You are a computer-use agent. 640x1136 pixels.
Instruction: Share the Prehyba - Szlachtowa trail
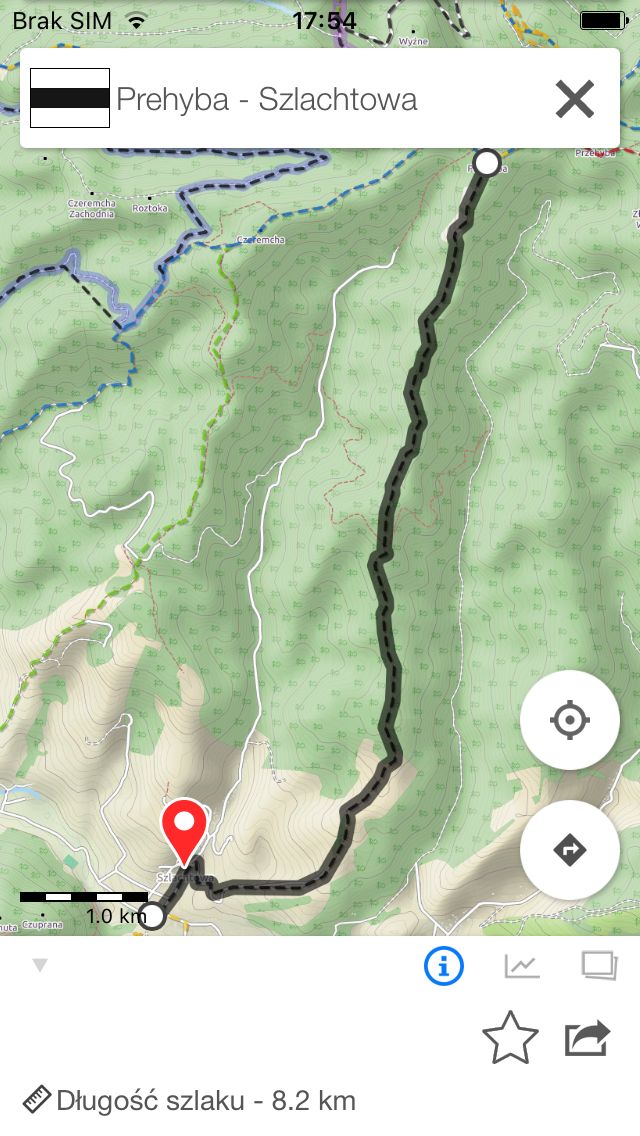(587, 1038)
